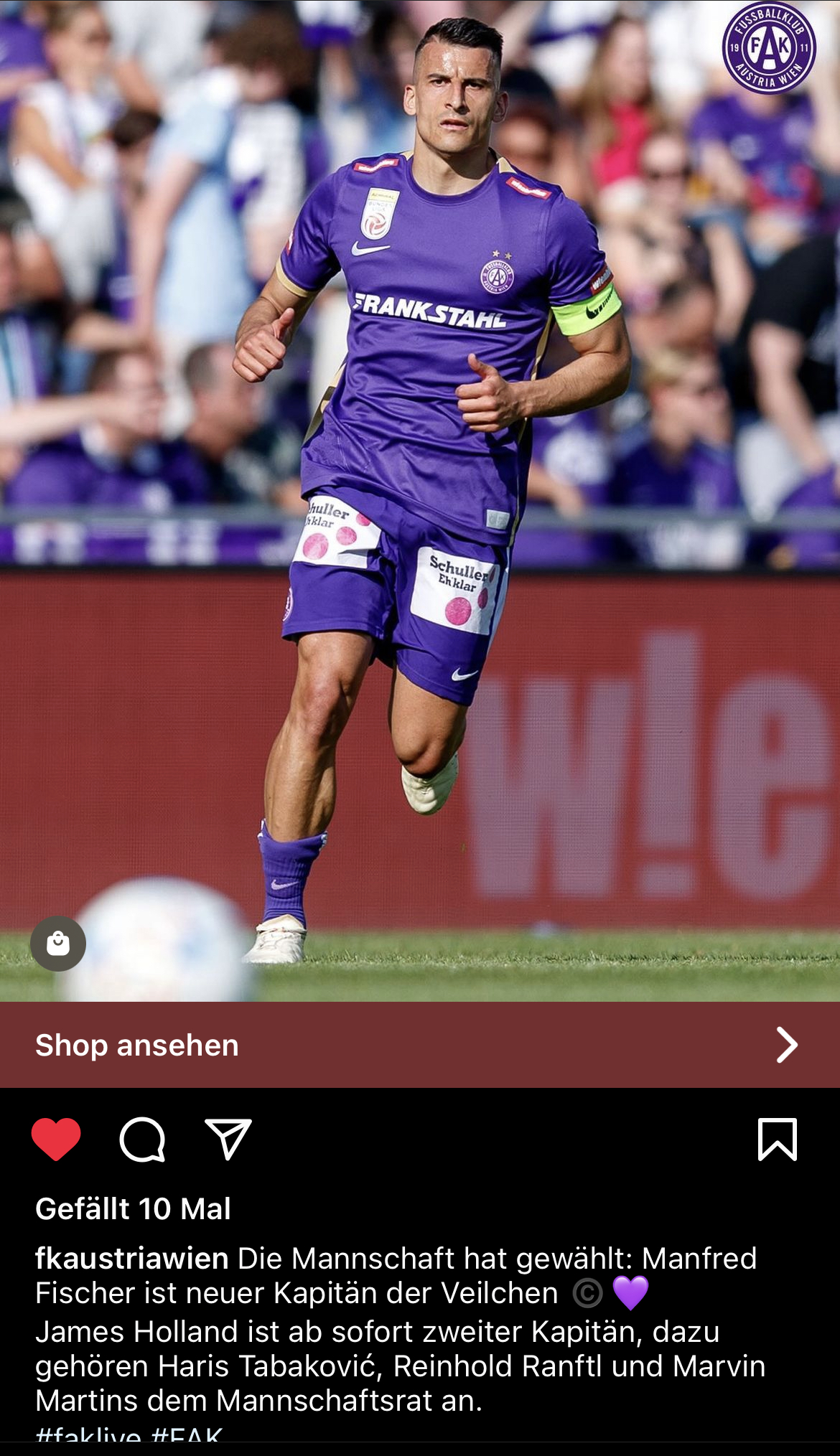Bookmark this fkaustriawien post
The image size is (840, 1456).
[x=778, y=1139]
